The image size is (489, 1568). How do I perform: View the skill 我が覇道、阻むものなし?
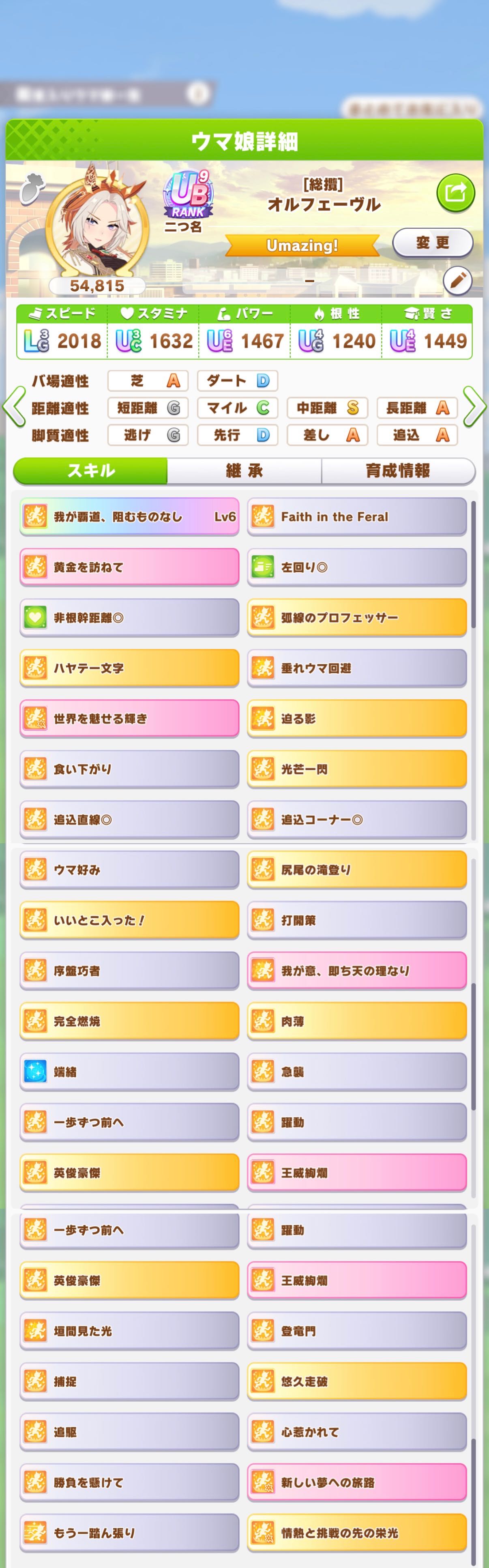coord(129,517)
